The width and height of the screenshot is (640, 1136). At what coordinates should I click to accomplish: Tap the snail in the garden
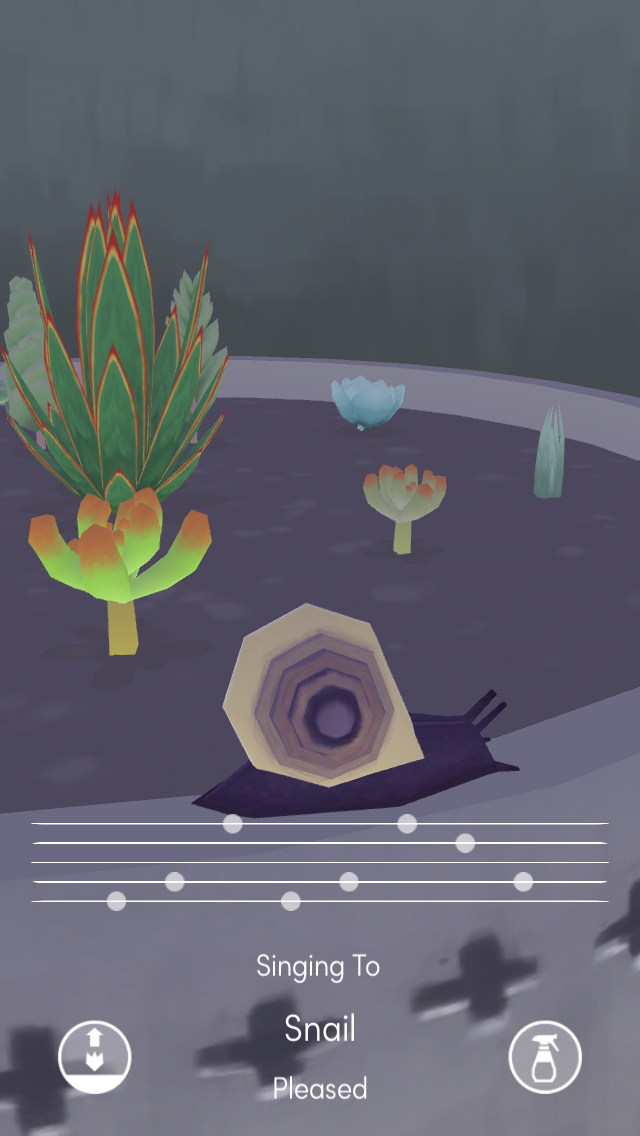[355, 711]
